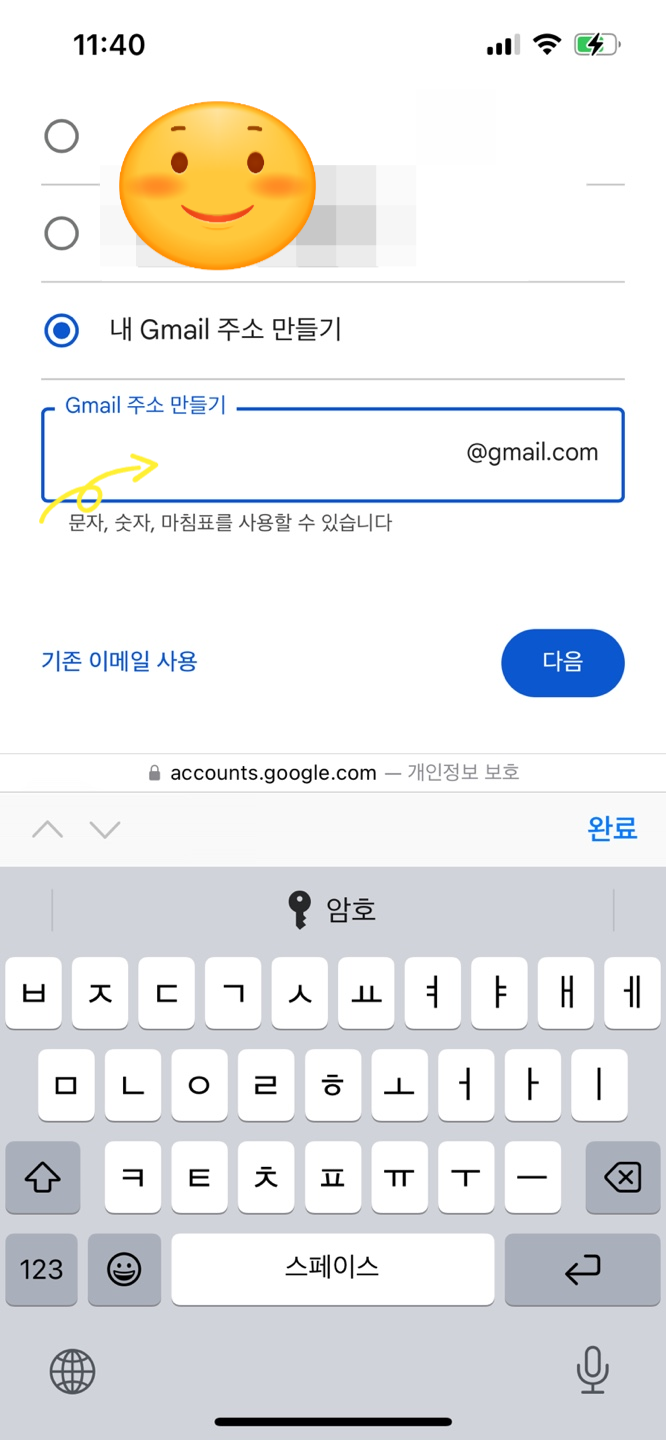The height and width of the screenshot is (1440, 666).
Task: Select the first suggested address radio button
Action: (62, 136)
